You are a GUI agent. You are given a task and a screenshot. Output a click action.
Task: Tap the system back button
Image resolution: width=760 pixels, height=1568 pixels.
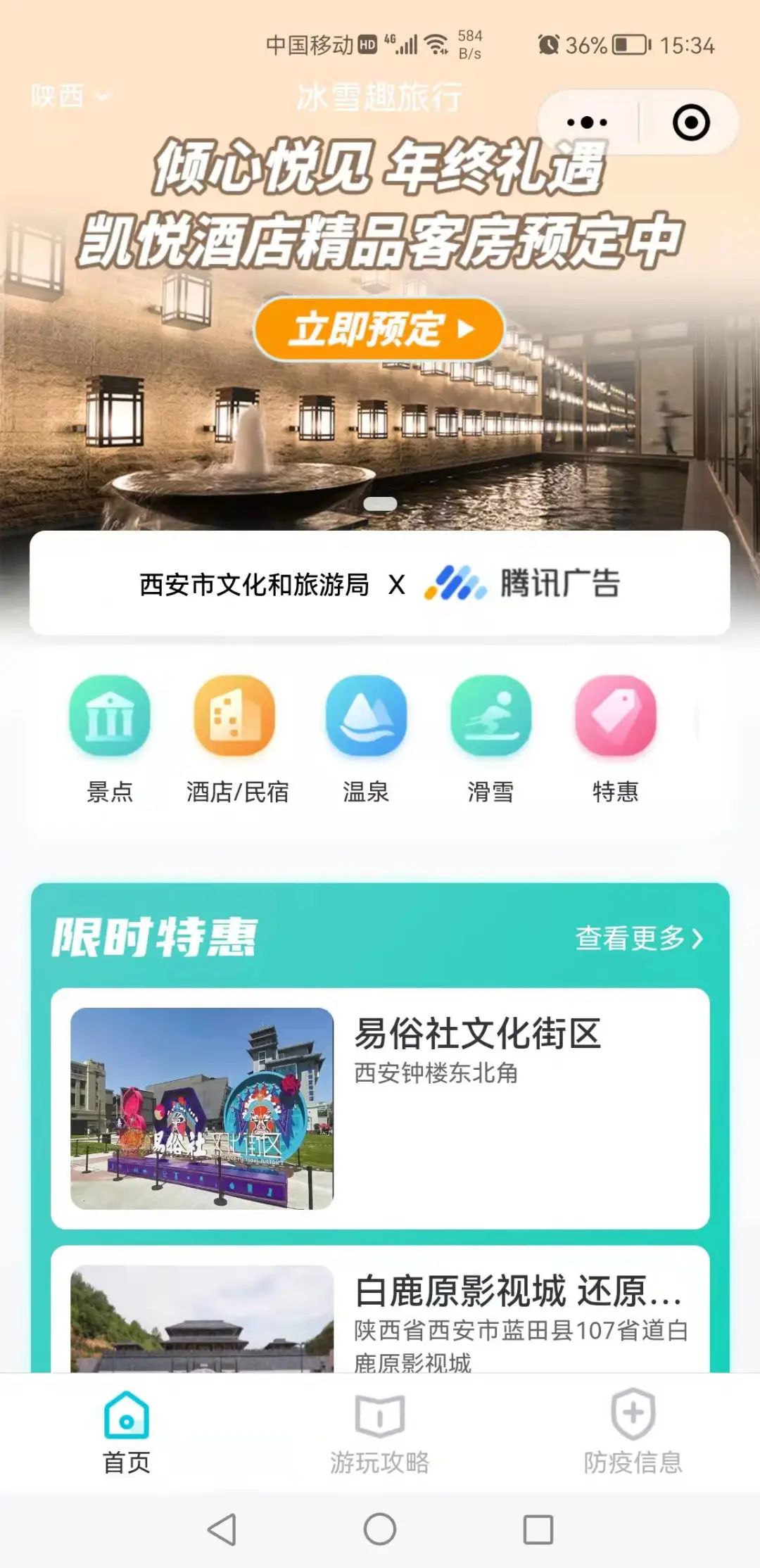pyautogui.click(x=222, y=1529)
